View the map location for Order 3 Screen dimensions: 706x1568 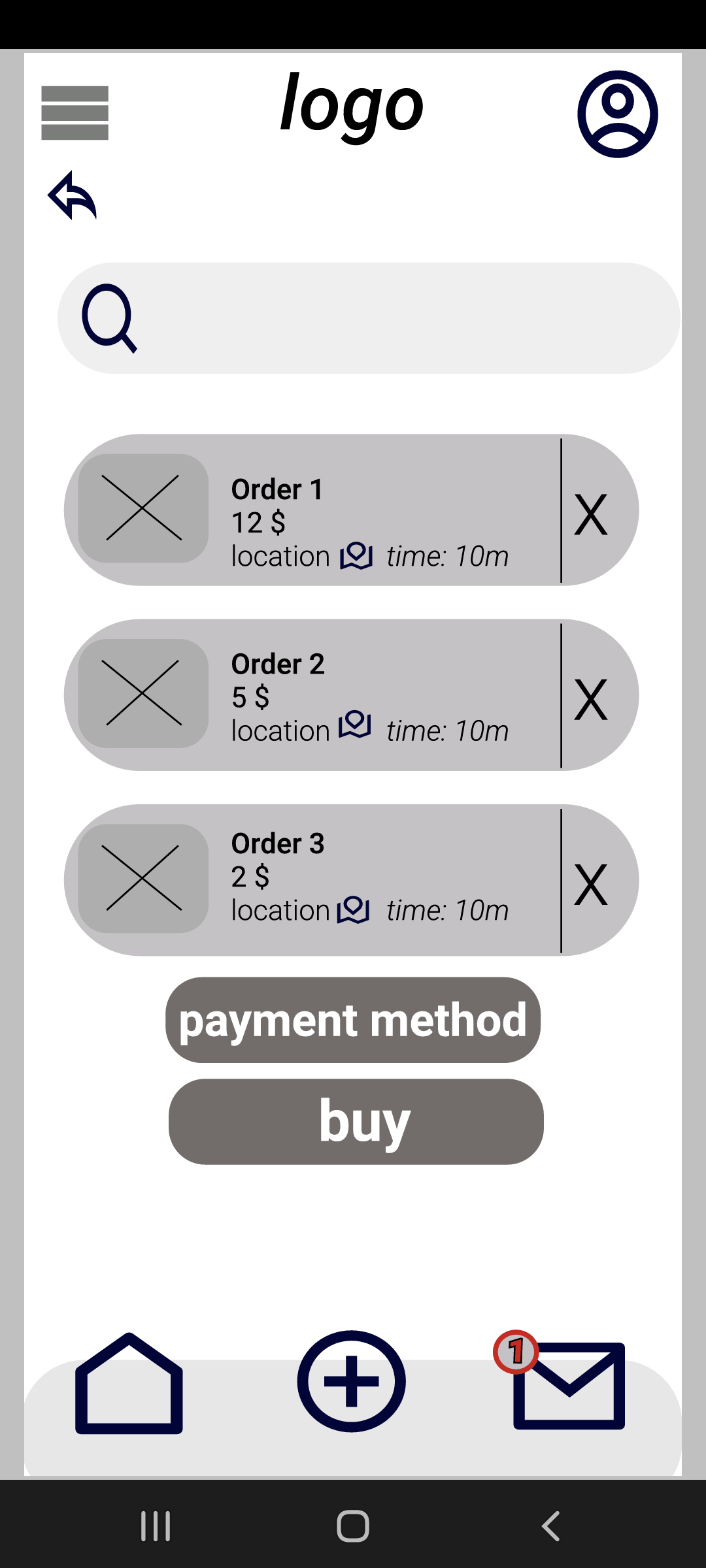click(354, 910)
